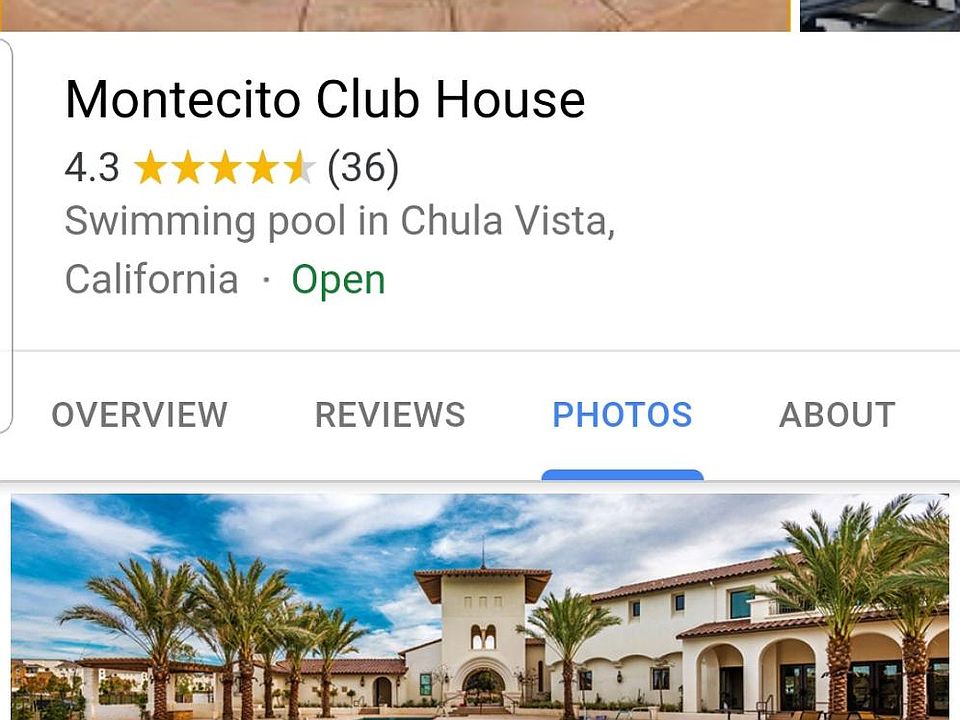Open the Reviews tab
This screenshot has height=720, width=960.
[x=390, y=414]
